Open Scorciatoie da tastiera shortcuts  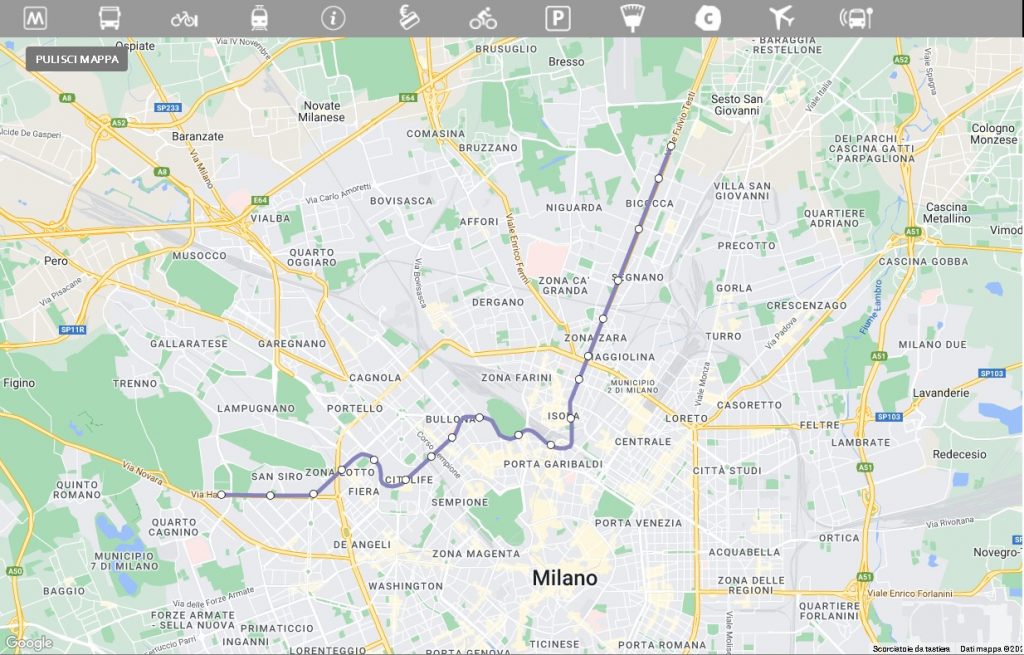click(911, 649)
